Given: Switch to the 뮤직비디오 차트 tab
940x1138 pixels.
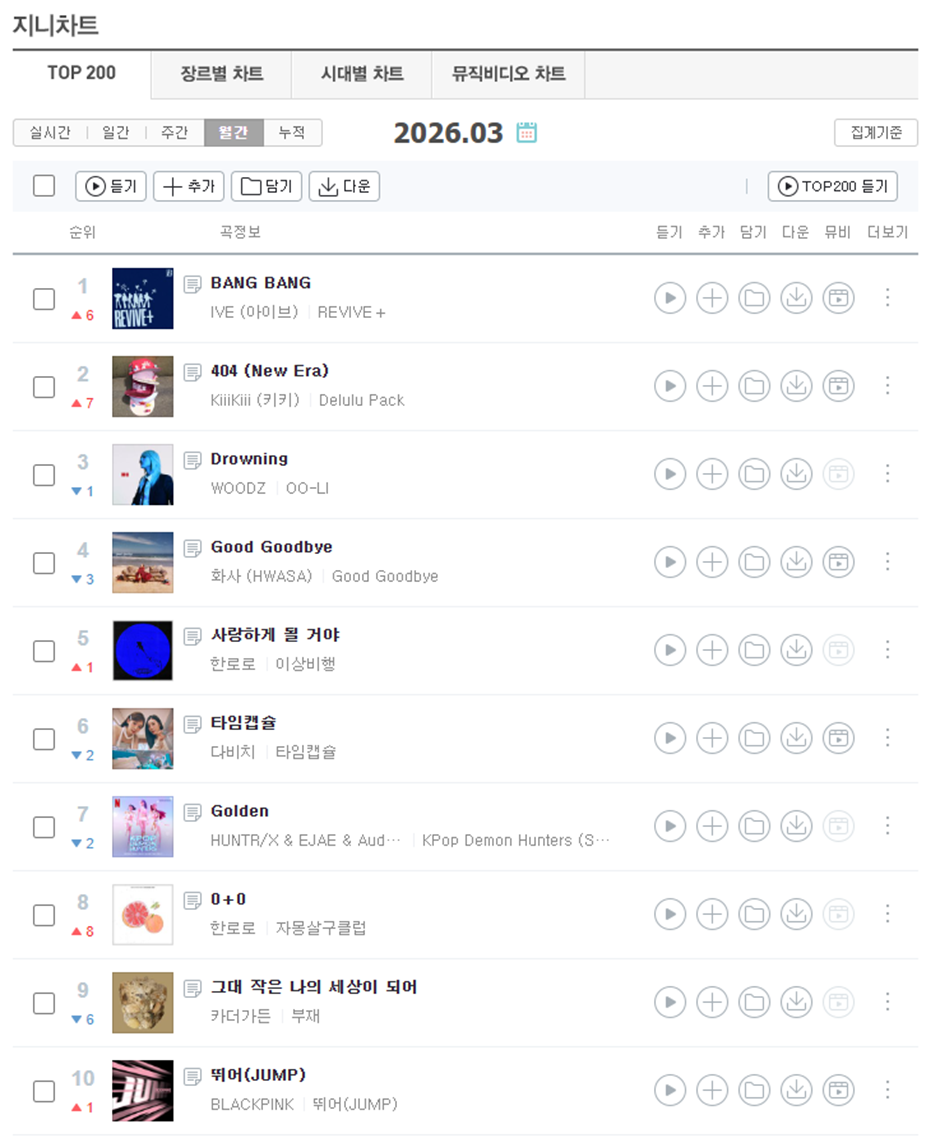Looking at the screenshot, I should 508,74.
